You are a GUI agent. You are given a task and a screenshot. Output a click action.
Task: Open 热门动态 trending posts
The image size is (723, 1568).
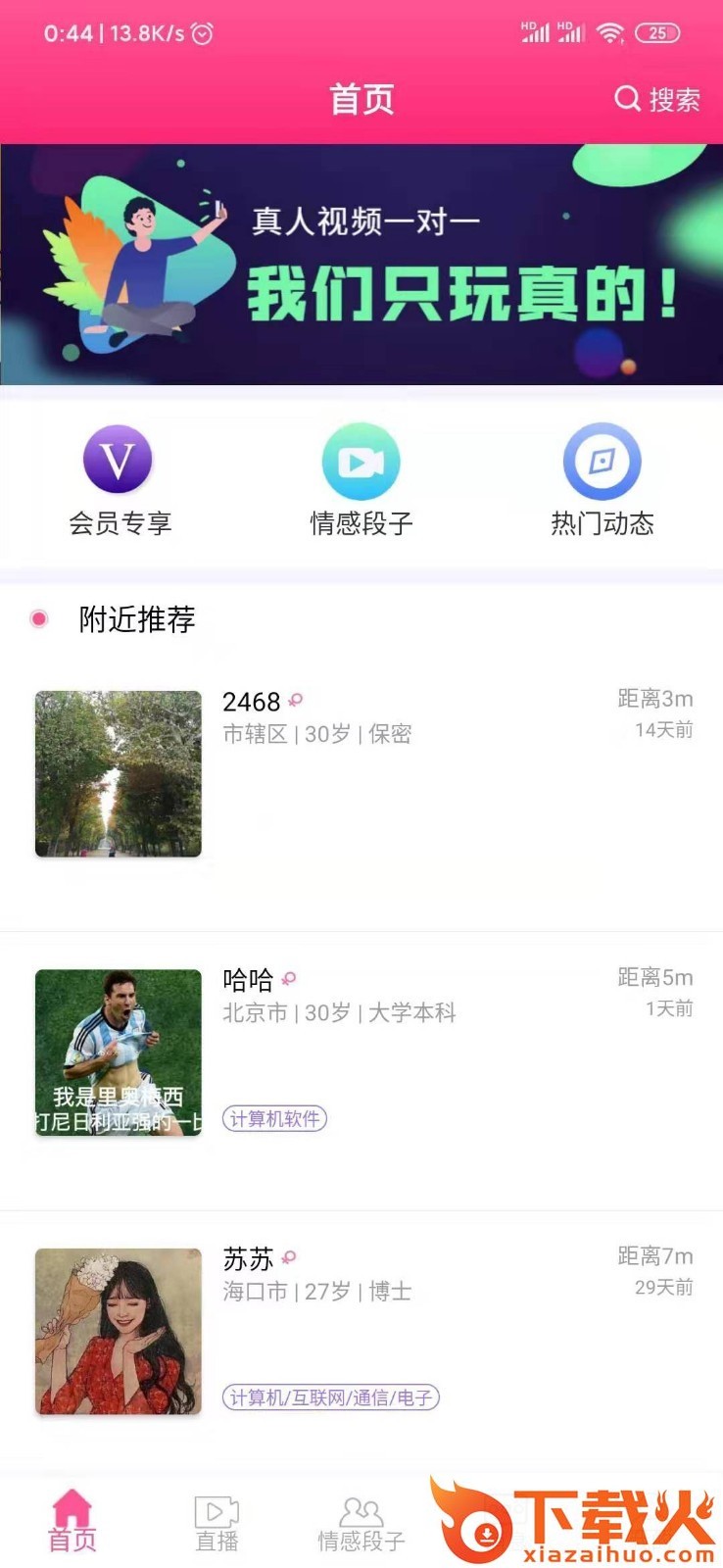[602, 480]
